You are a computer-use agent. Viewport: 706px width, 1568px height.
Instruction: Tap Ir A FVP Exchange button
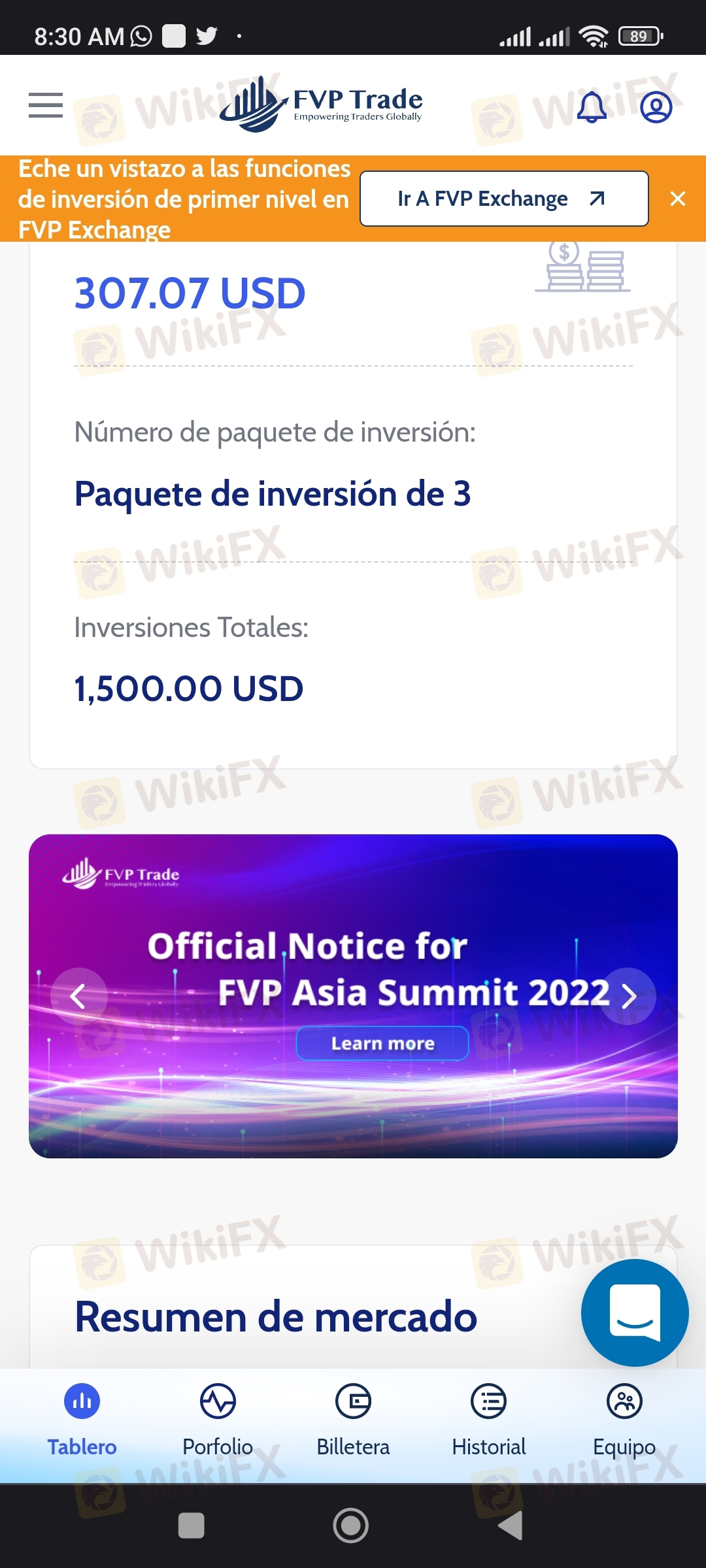503,199
